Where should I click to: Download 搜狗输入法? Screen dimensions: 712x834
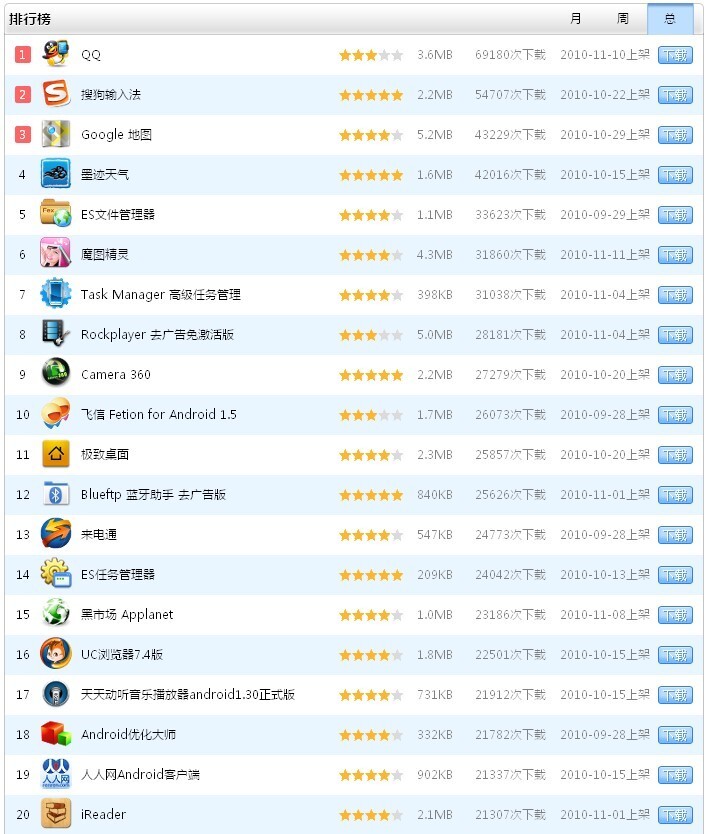click(x=675, y=95)
